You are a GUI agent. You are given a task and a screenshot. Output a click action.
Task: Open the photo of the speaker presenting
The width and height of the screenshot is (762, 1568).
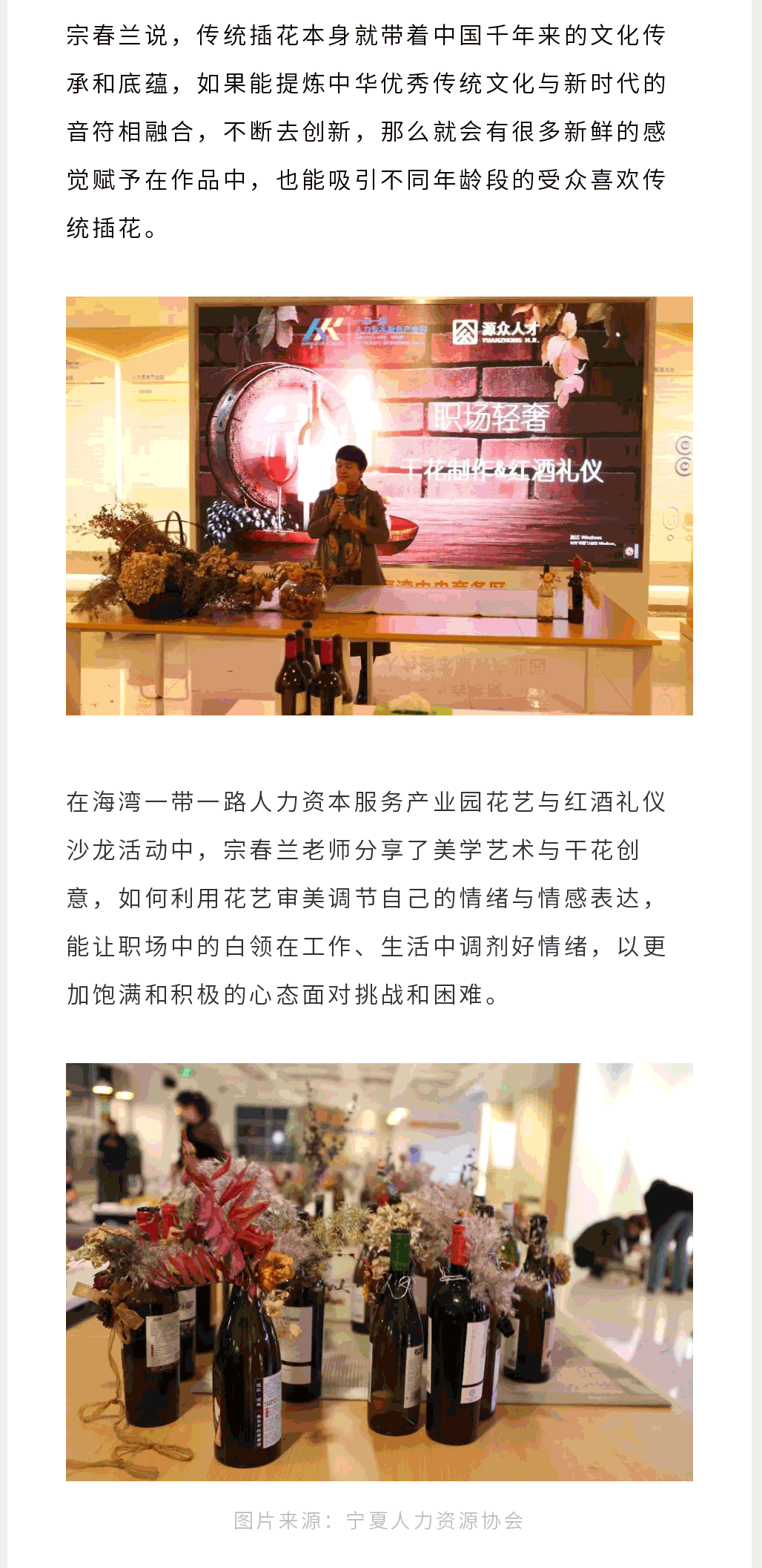click(x=380, y=506)
